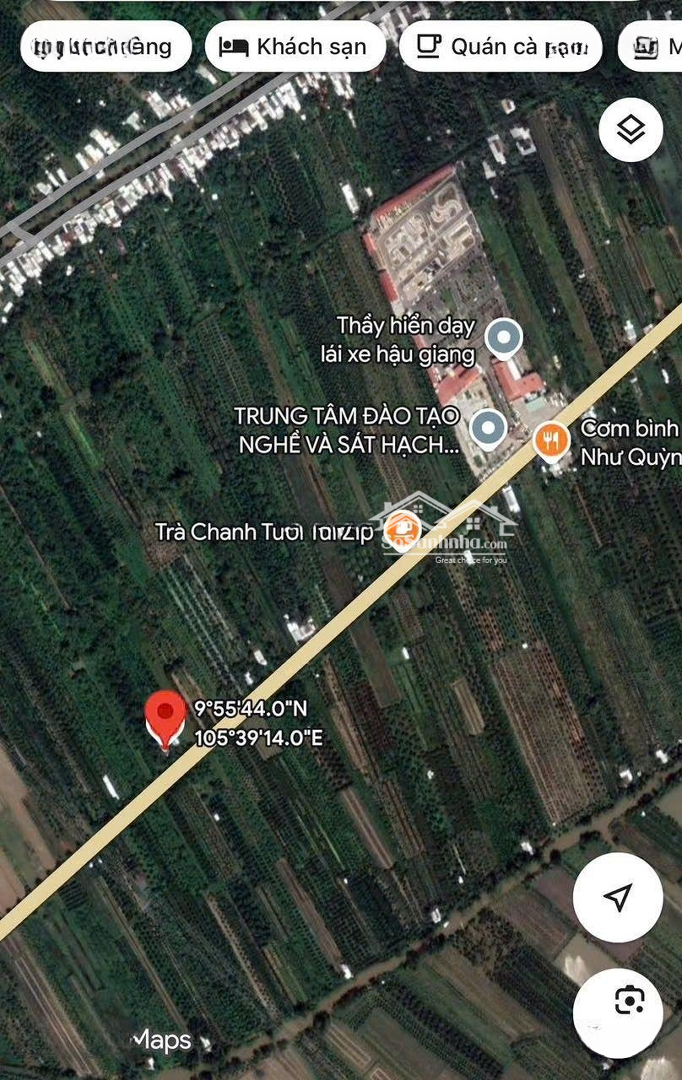The image size is (682, 1080).
Task: Open the Trà Chanh Tươi place marker
Action: tap(401, 530)
